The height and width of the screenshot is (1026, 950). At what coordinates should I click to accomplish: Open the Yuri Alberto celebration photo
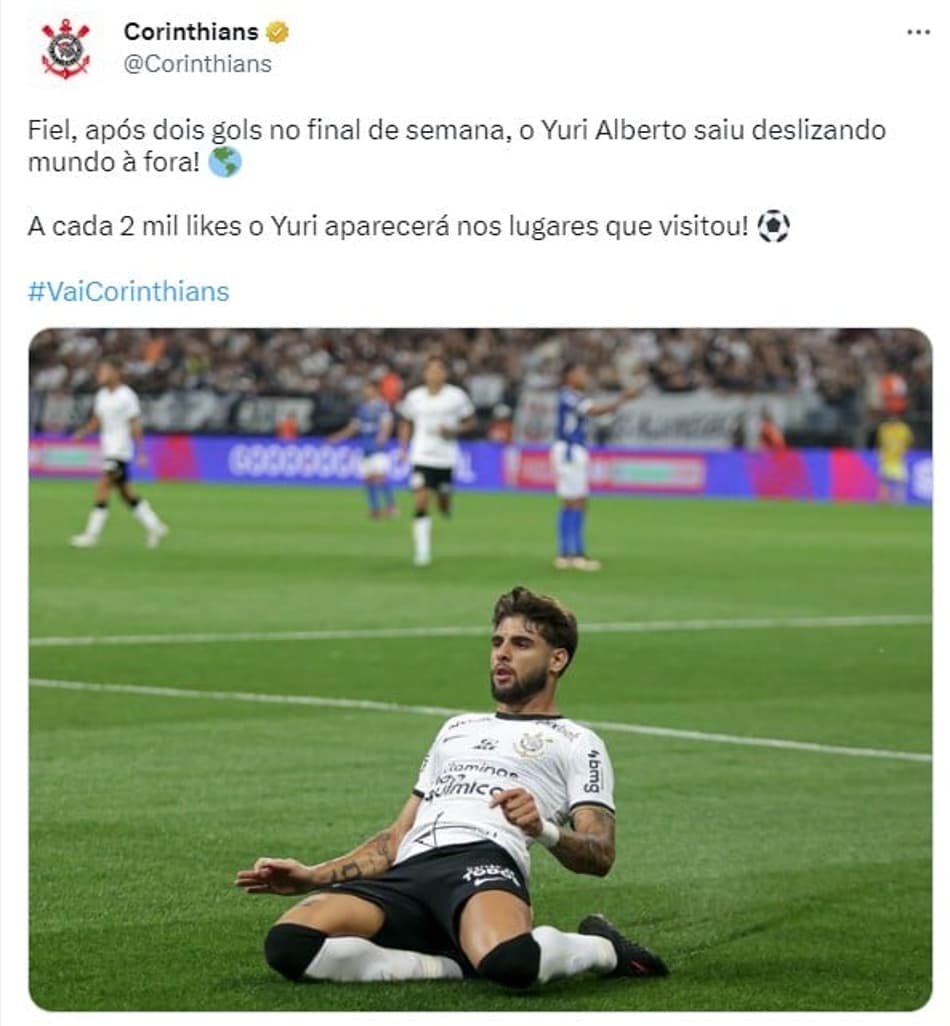click(x=480, y=670)
